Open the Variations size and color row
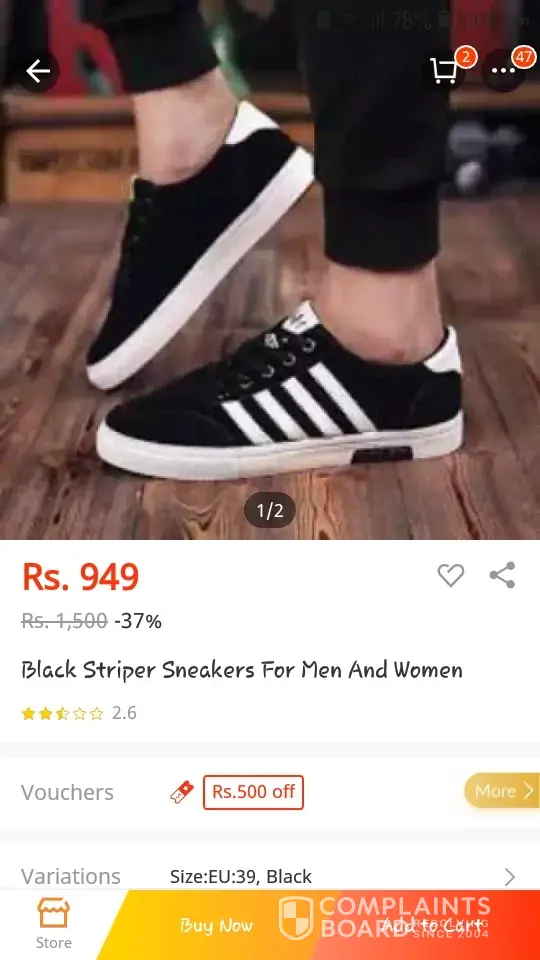 tap(270, 876)
